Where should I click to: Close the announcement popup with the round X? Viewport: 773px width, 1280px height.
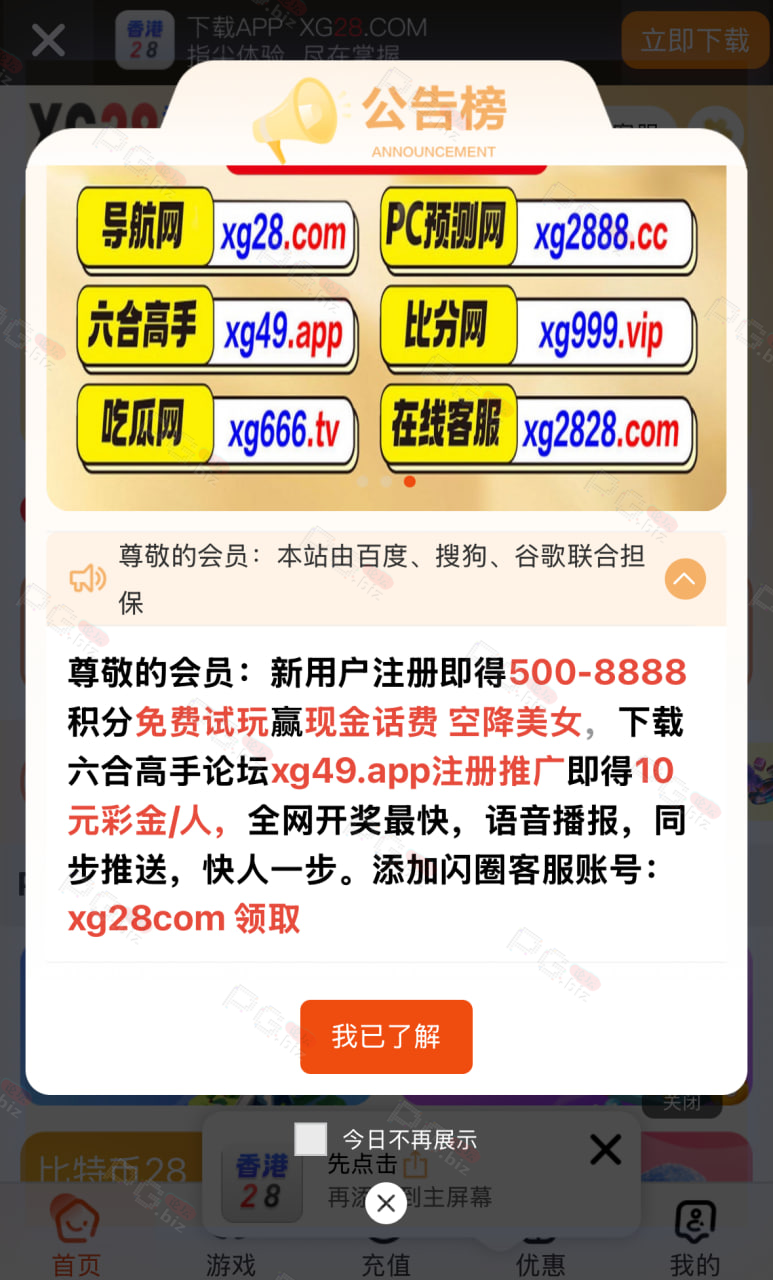(x=386, y=1203)
